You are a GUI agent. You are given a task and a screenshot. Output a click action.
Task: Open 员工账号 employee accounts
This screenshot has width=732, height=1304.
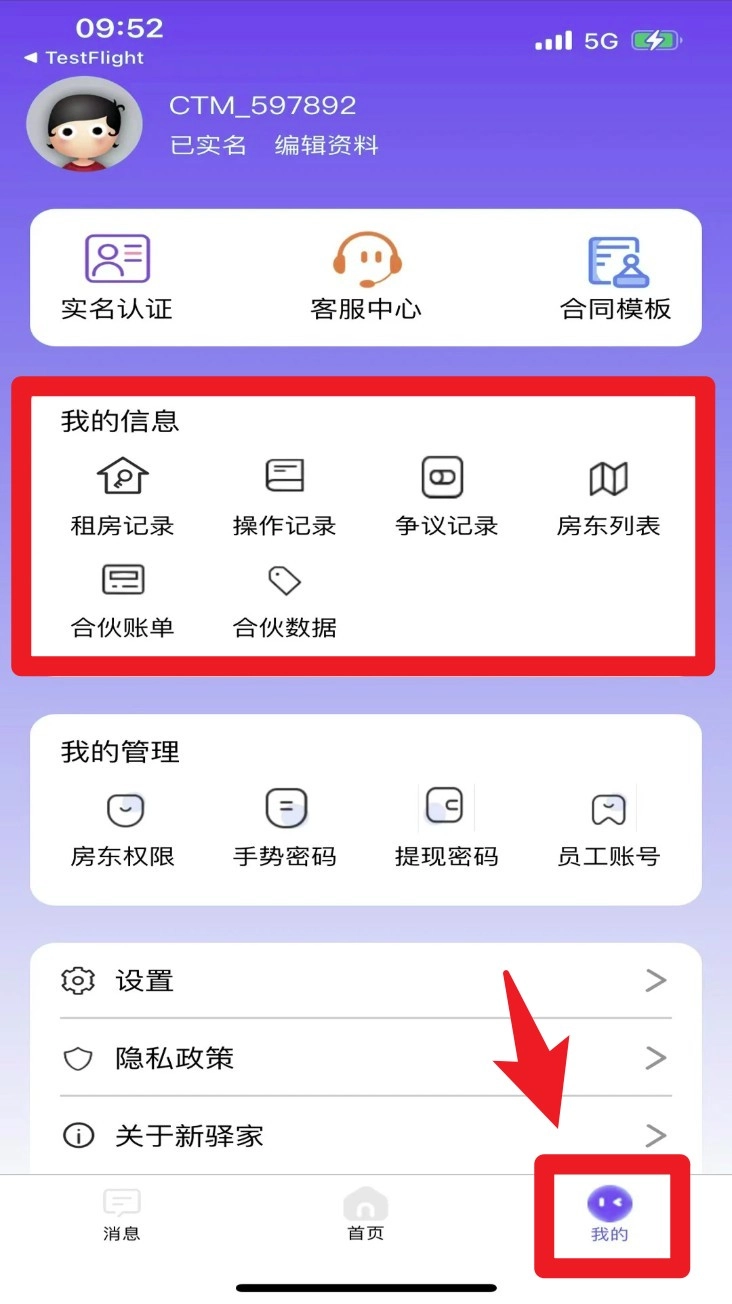608,827
